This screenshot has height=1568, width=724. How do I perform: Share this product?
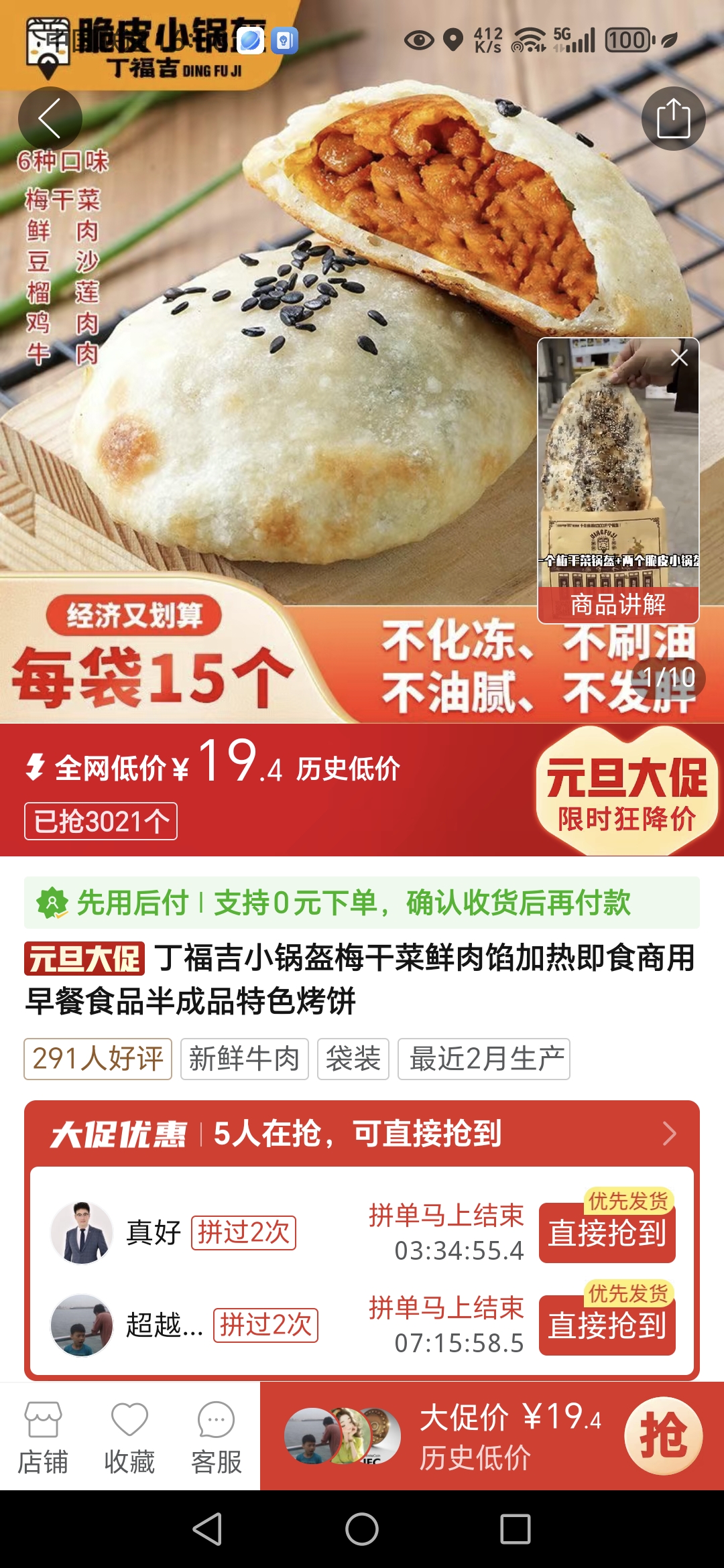click(x=673, y=119)
